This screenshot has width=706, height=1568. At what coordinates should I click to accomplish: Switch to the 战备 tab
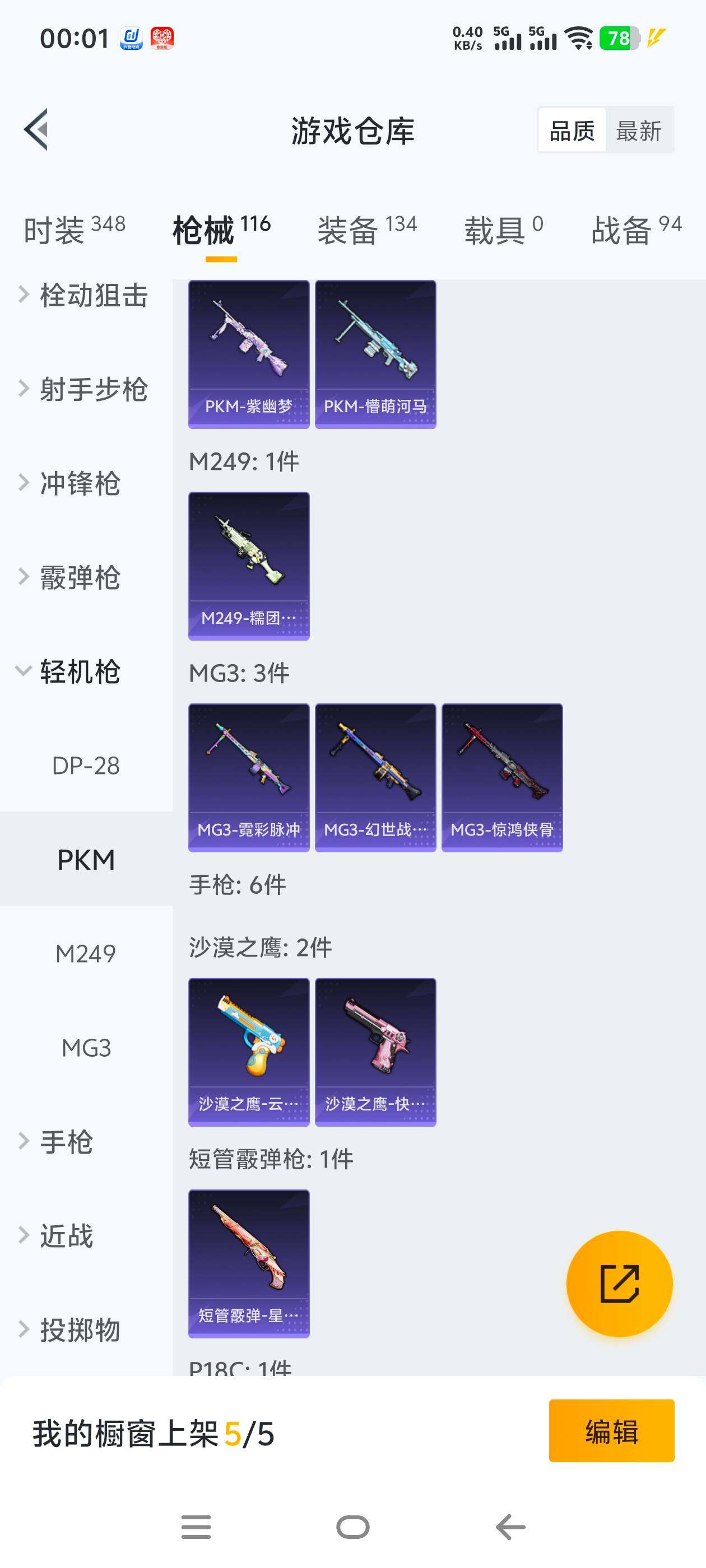(x=635, y=230)
